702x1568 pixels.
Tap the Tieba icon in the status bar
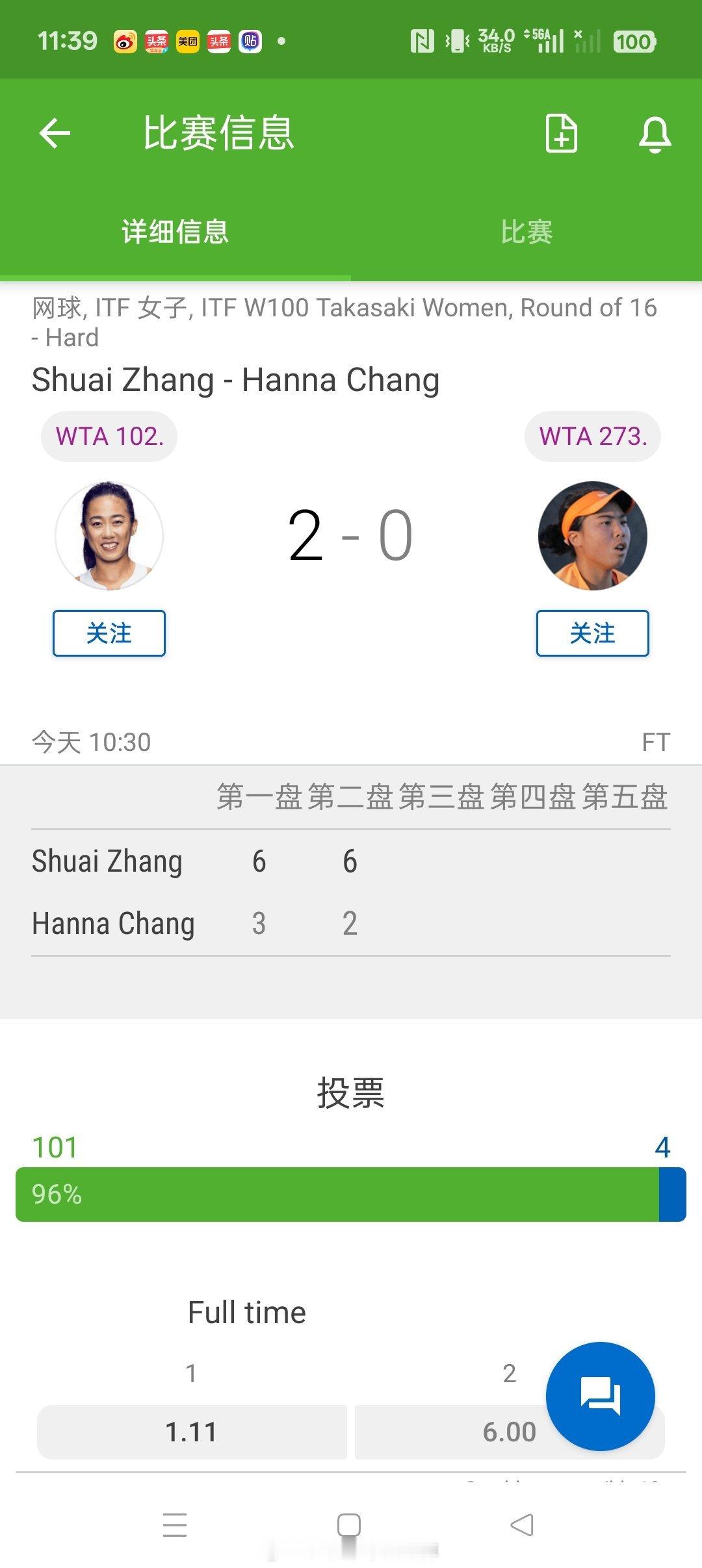[250, 41]
